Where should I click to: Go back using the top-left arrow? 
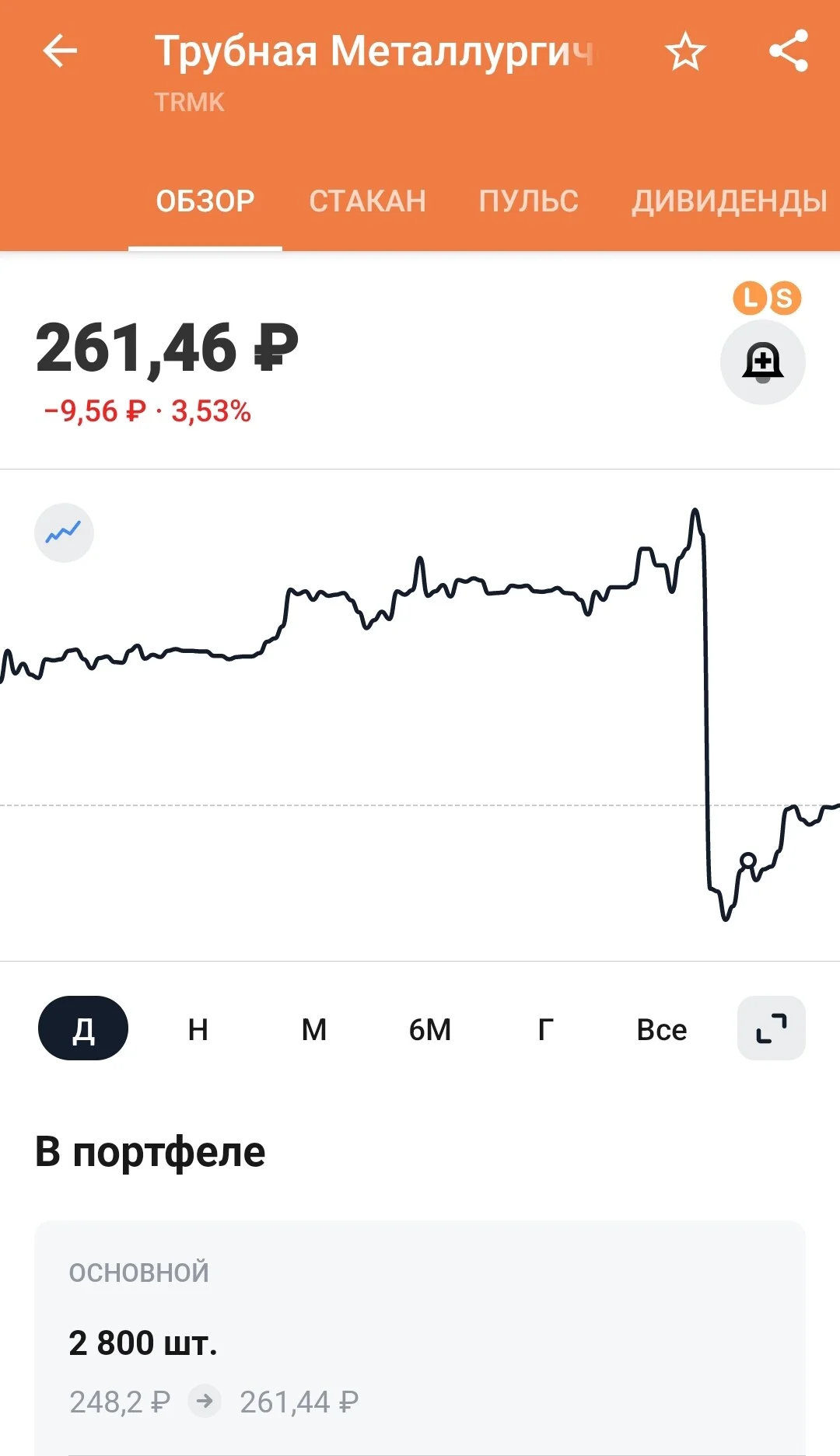point(60,52)
